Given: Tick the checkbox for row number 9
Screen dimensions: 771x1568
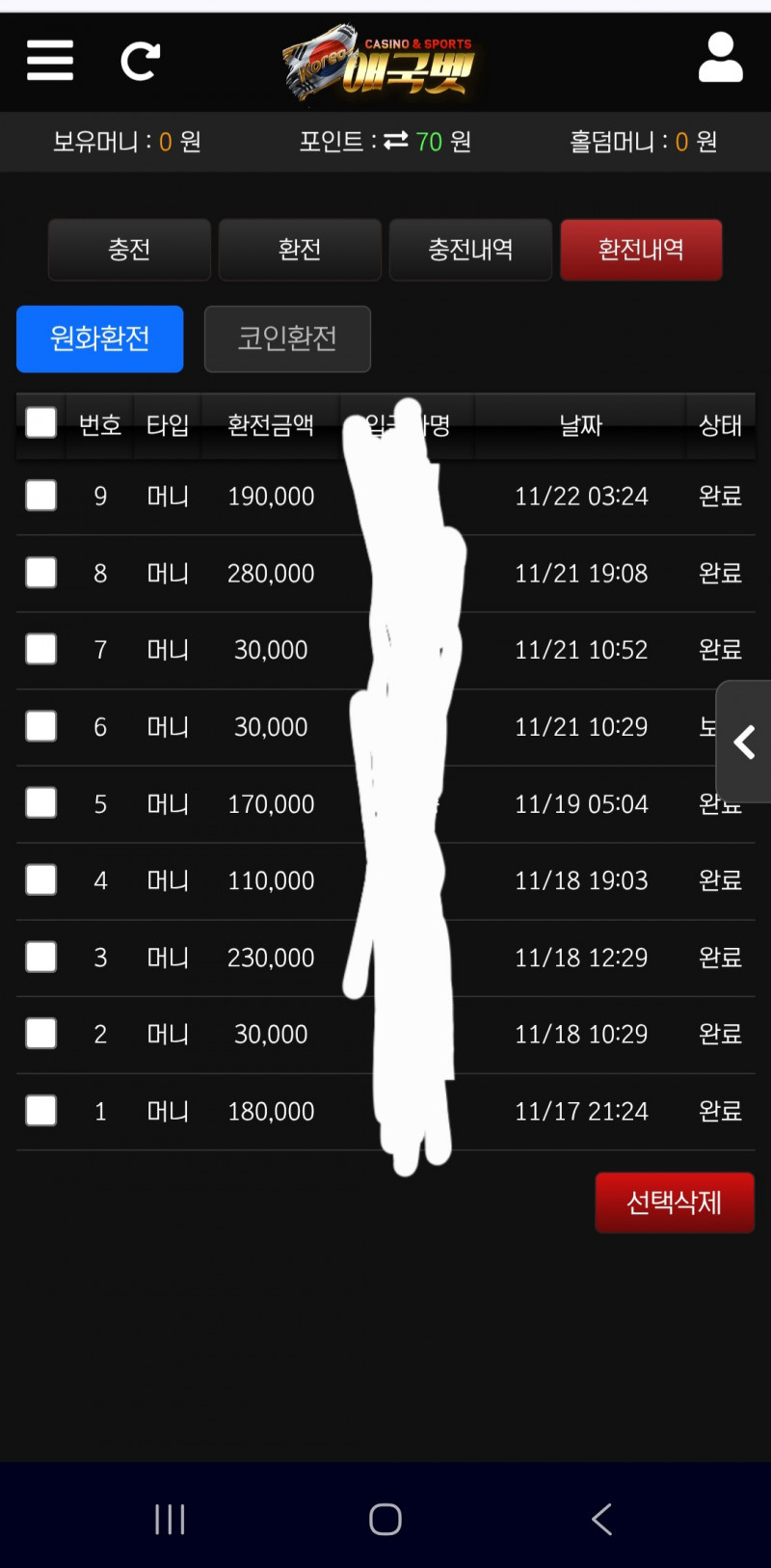Looking at the screenshot, I should 40,496.
